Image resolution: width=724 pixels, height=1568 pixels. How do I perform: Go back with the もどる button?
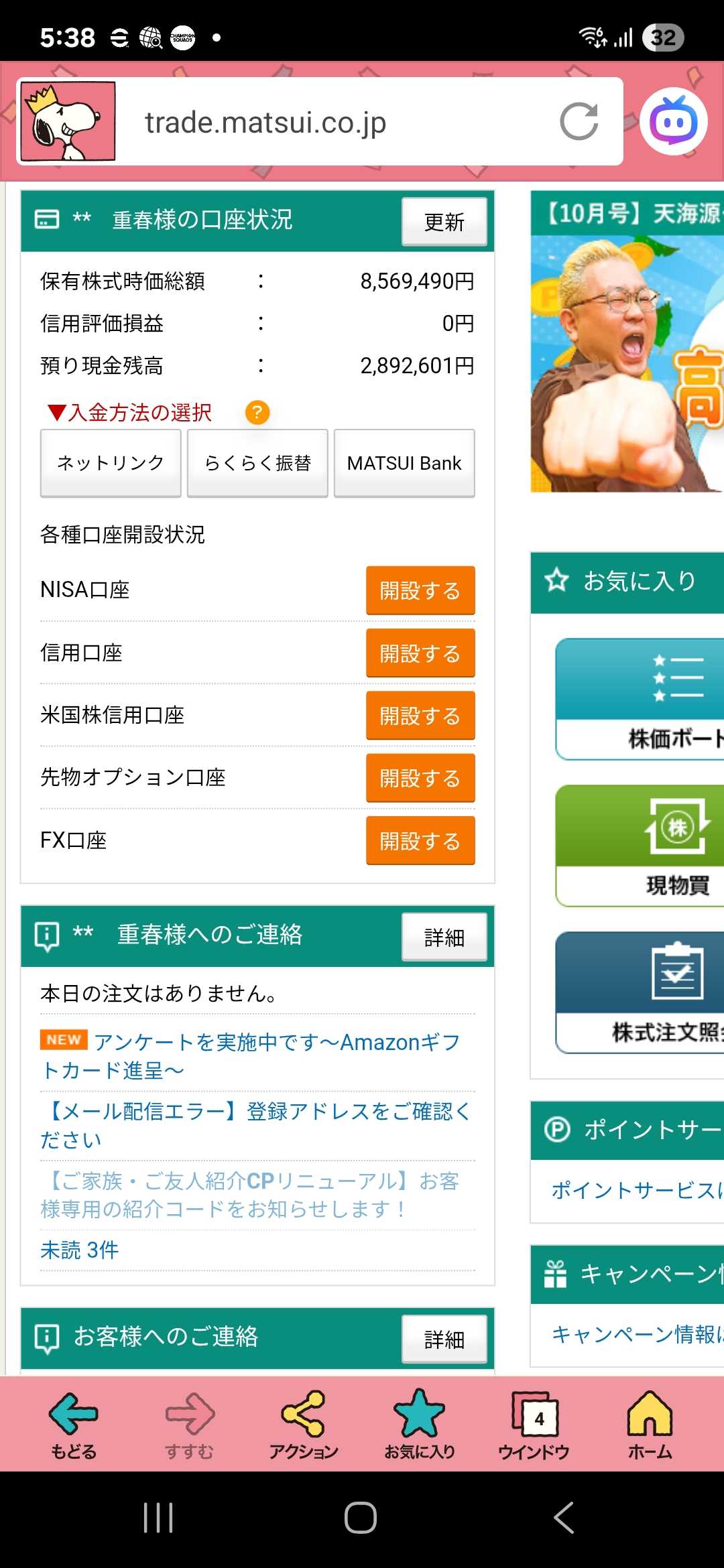pos(74,1425)
